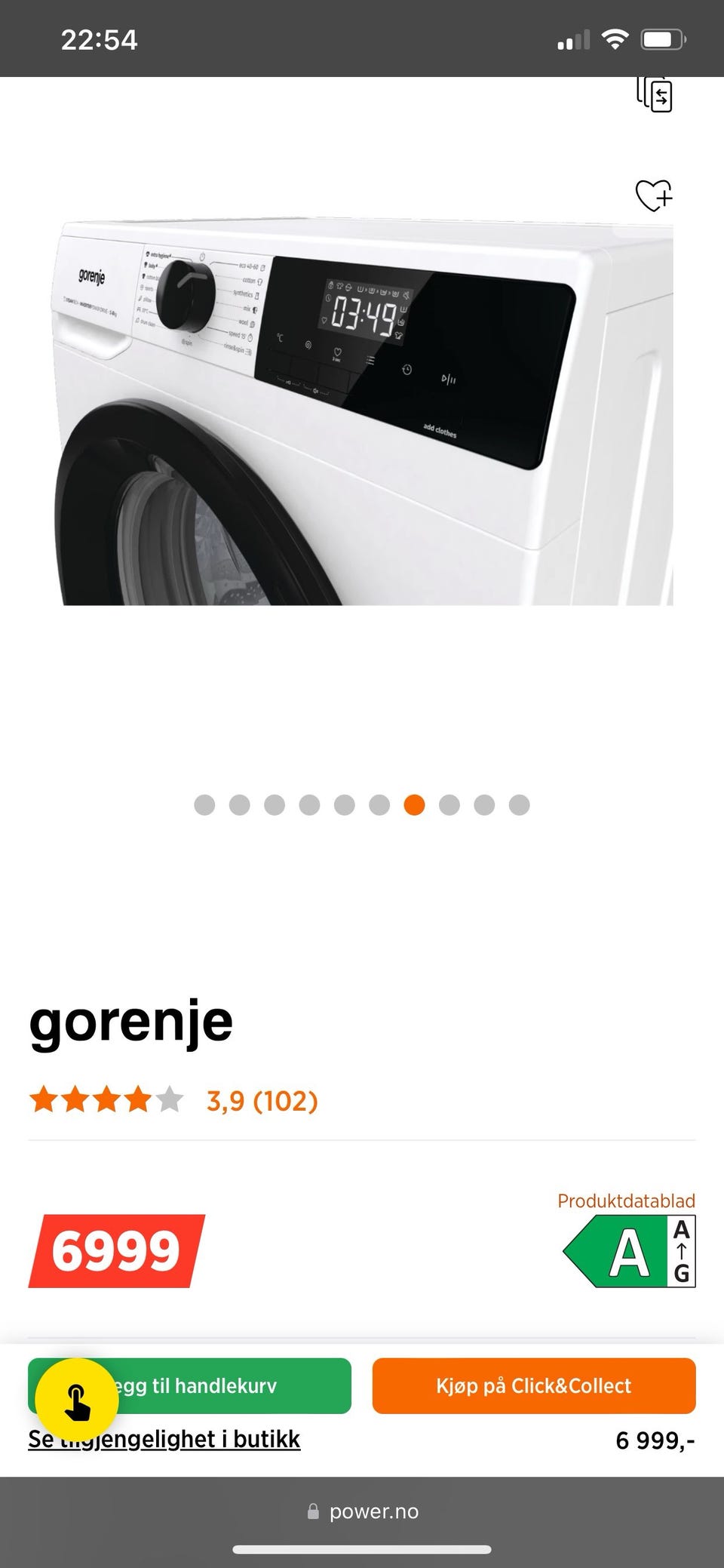Tap the cellular signal icon
This screenshot has width=724, height=1568.
[571, 40]
